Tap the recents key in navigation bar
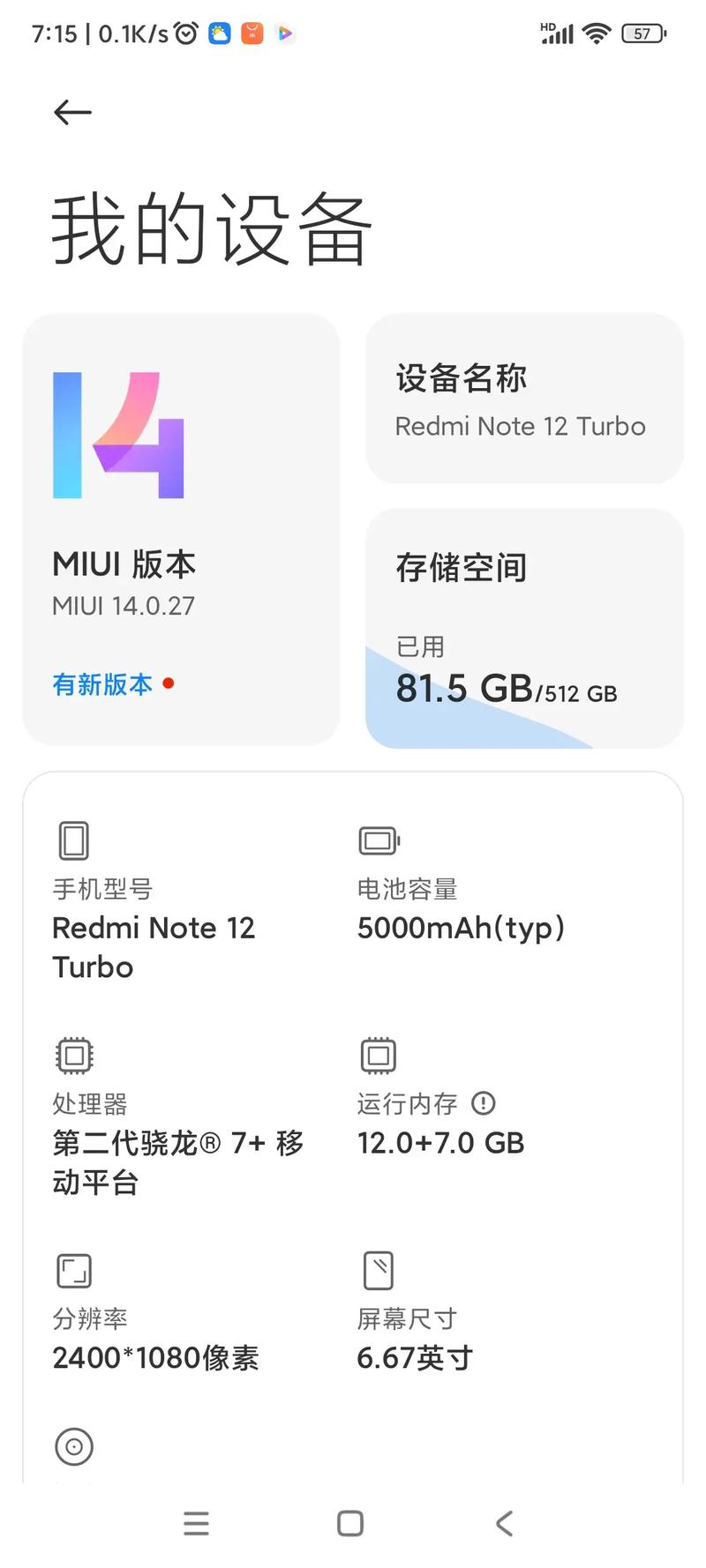706x1568 pixels. [196, 1523]
